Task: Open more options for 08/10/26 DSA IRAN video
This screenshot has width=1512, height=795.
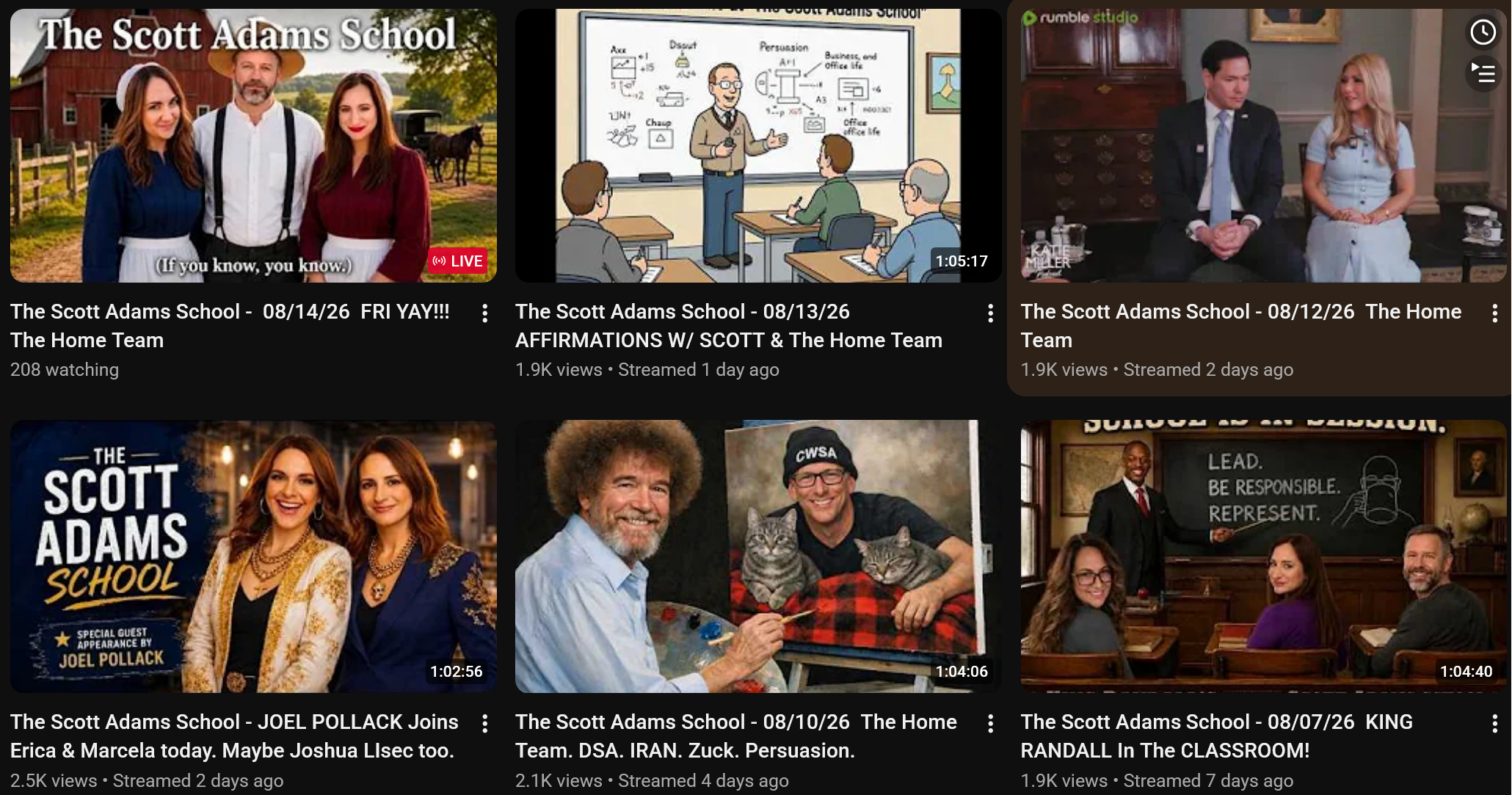Action: [991, 724]
